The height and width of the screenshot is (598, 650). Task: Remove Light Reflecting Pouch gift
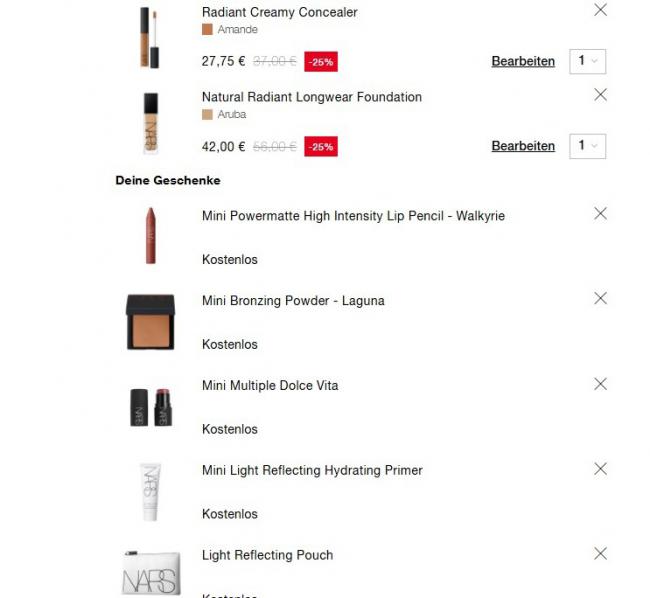pyautogui.click(x=600, y=553)
